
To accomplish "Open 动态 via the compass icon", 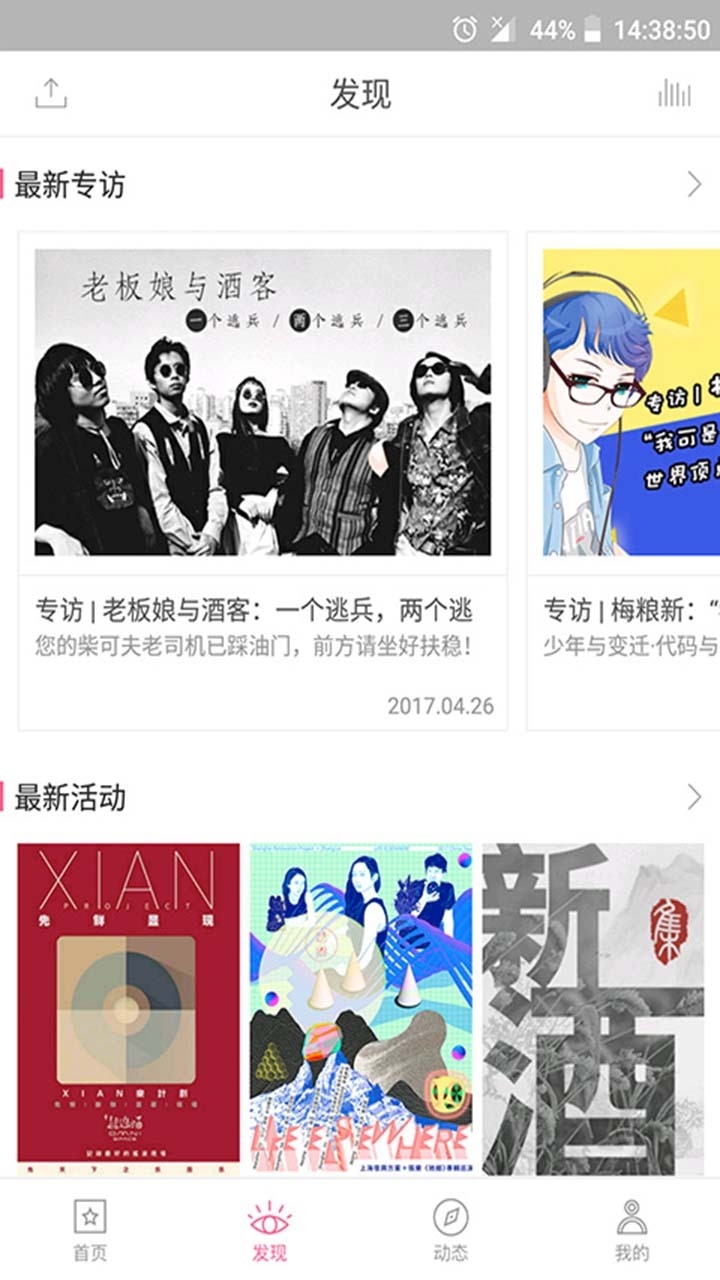I will tap(449, 1218).
